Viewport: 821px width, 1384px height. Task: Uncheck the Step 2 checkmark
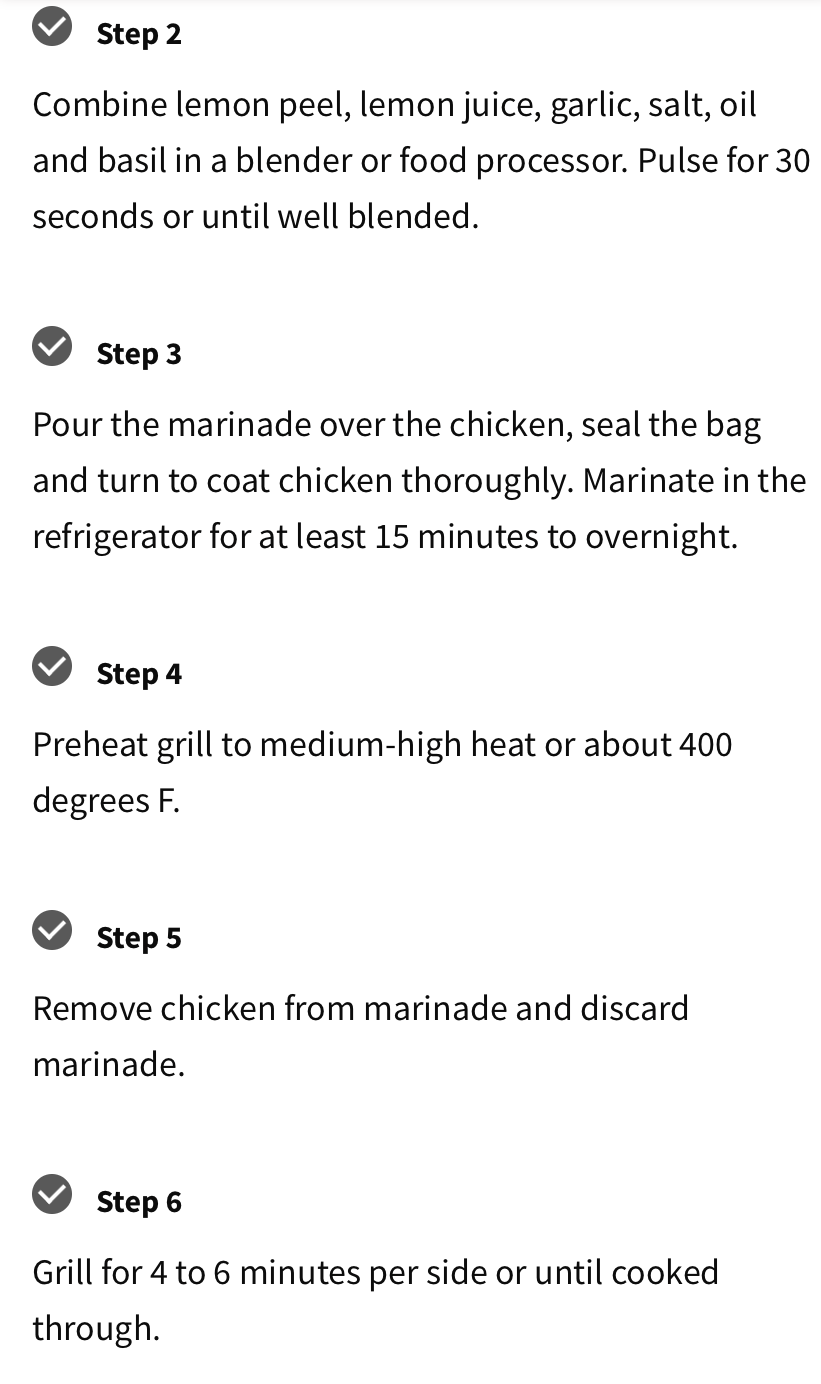pyautogui.click(x=52, y=28)
